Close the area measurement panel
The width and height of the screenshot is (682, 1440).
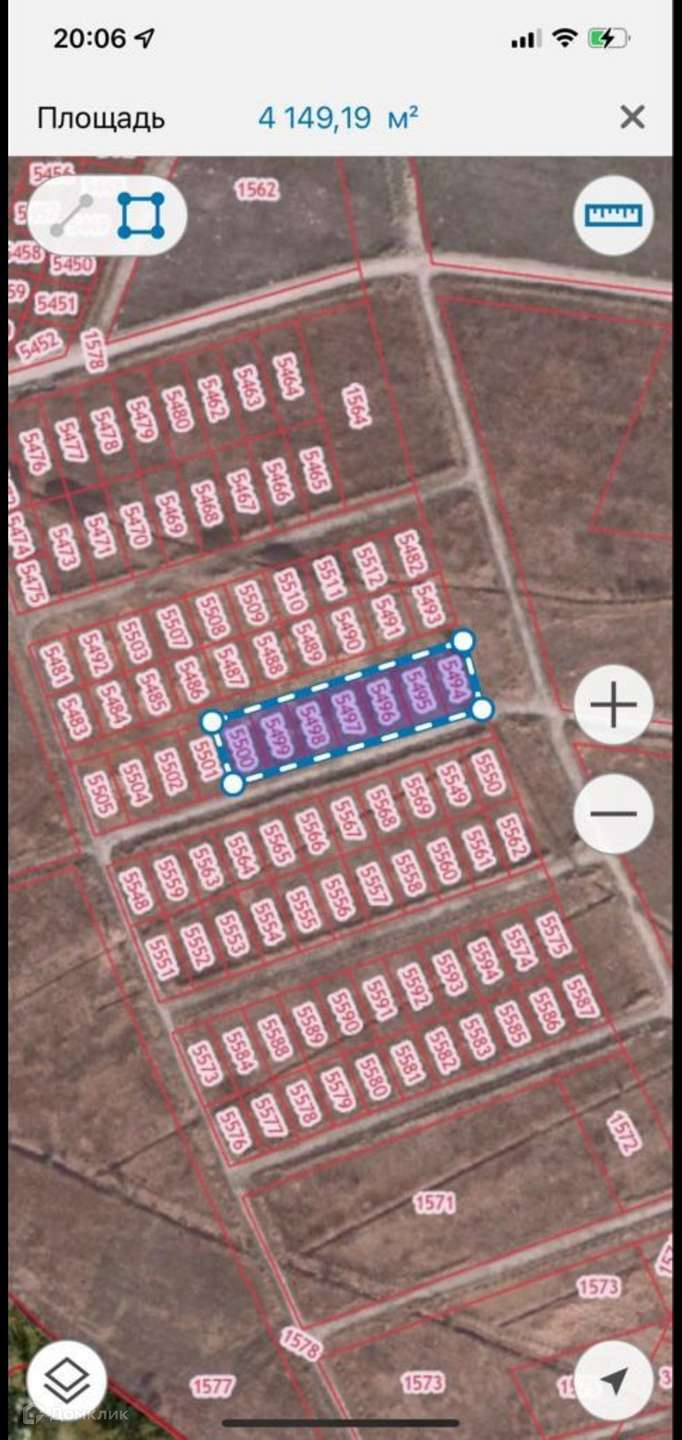[632, 118]
